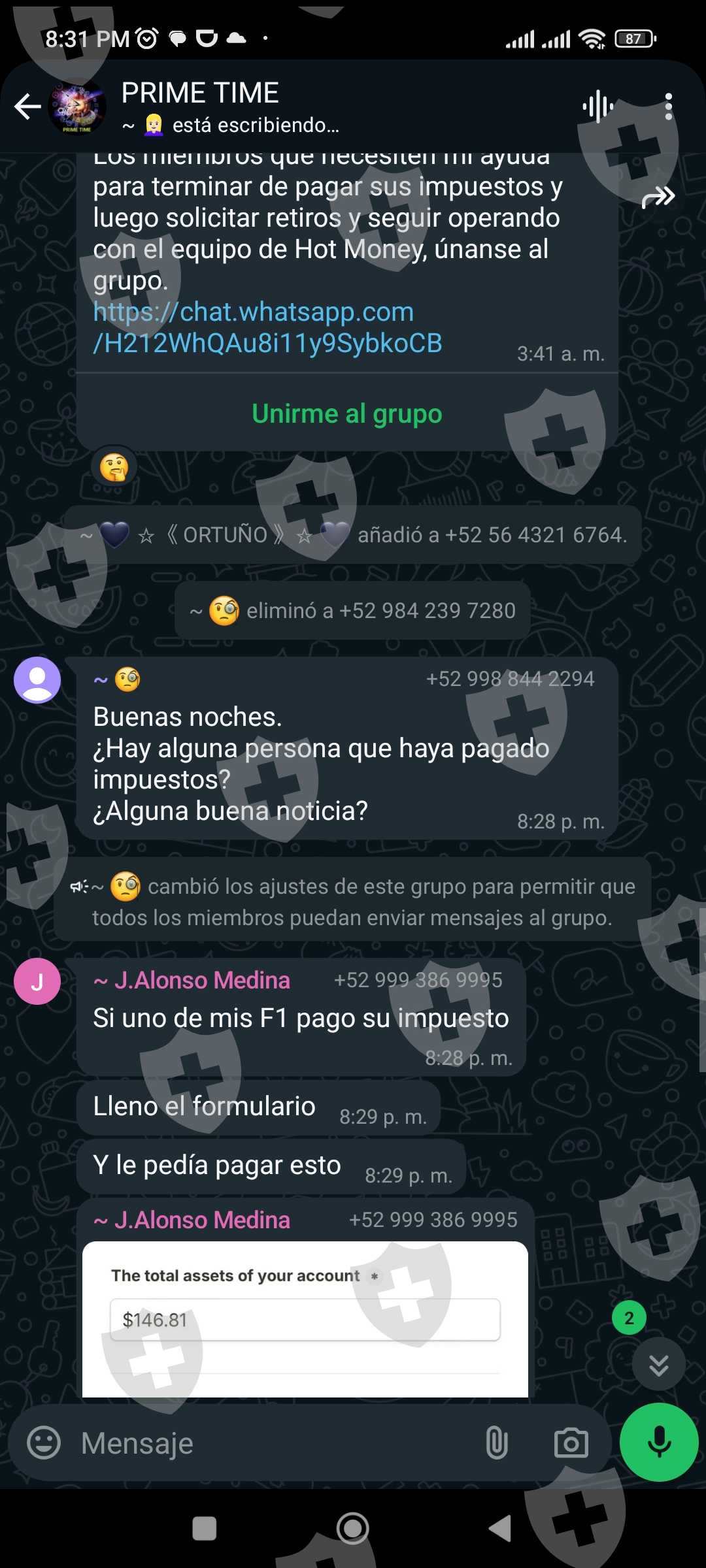Open the camera from message bar
The width and height of the screenshot is (706, 1568).
[571, 1443]
